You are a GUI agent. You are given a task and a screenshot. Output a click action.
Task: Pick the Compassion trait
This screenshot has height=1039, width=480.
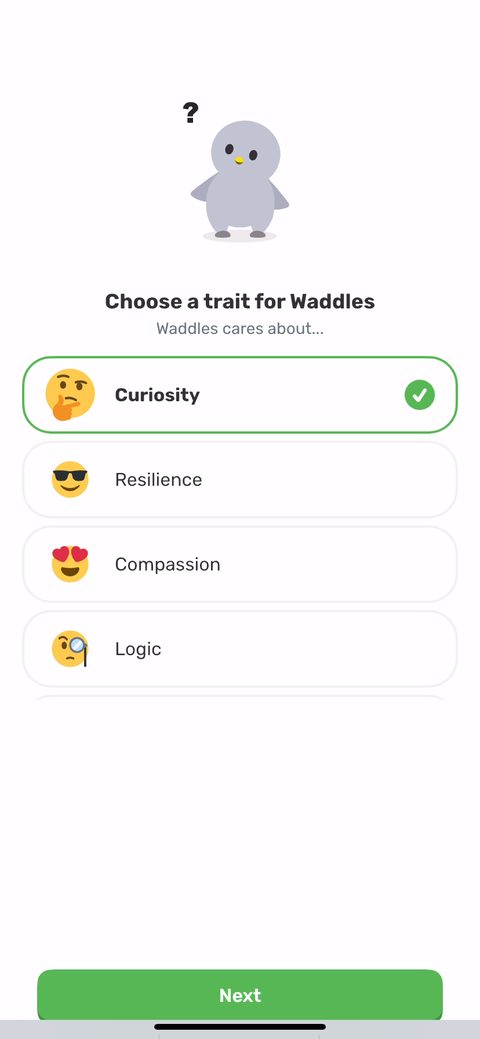(240, 565)
